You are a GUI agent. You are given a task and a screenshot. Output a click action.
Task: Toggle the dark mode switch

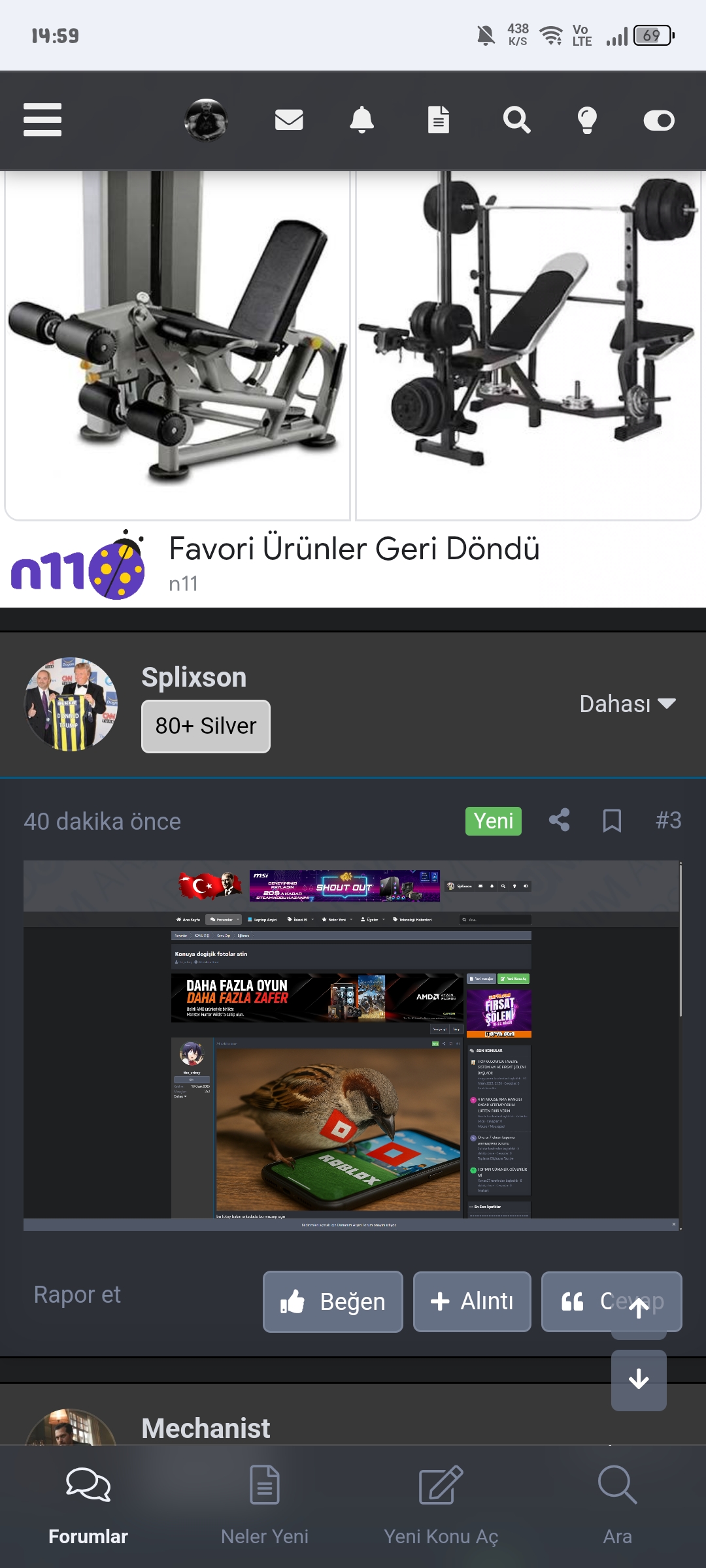[x=658, y=120]
